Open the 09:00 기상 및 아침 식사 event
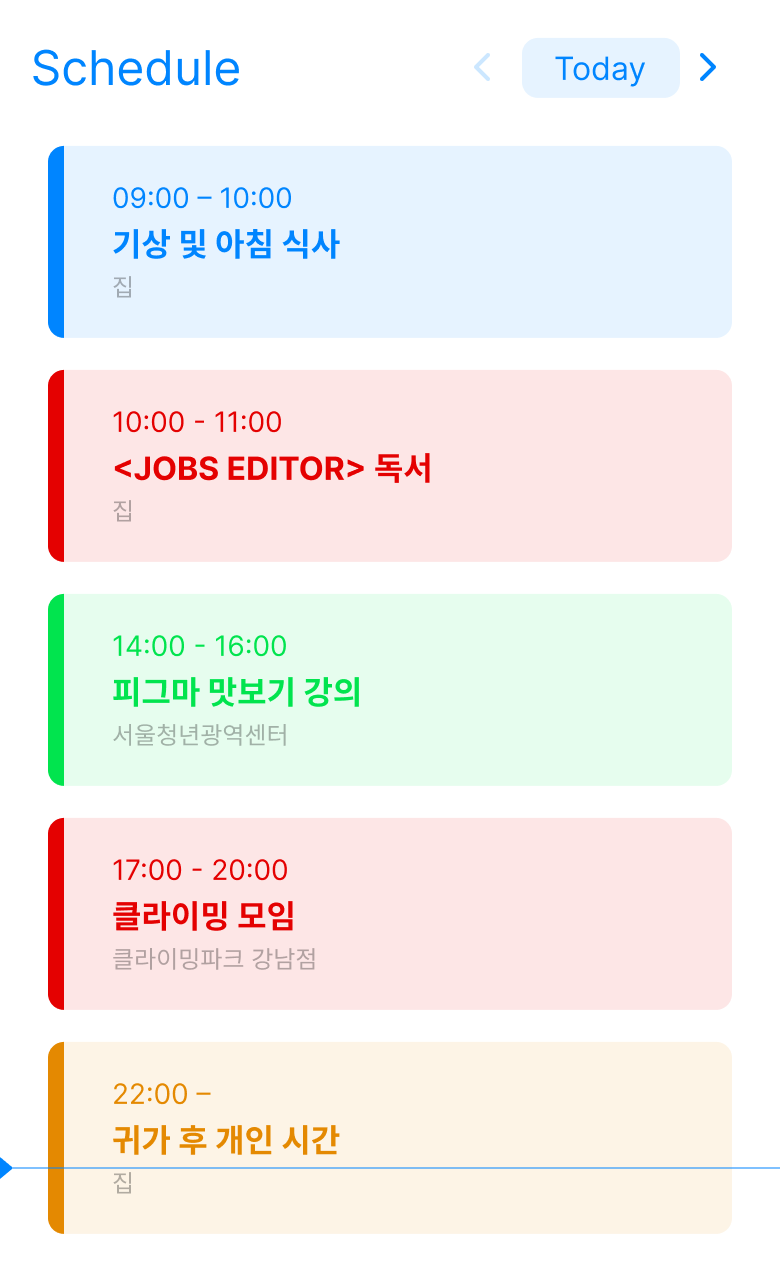This screenshot has width=780, height=1281. 390,242
